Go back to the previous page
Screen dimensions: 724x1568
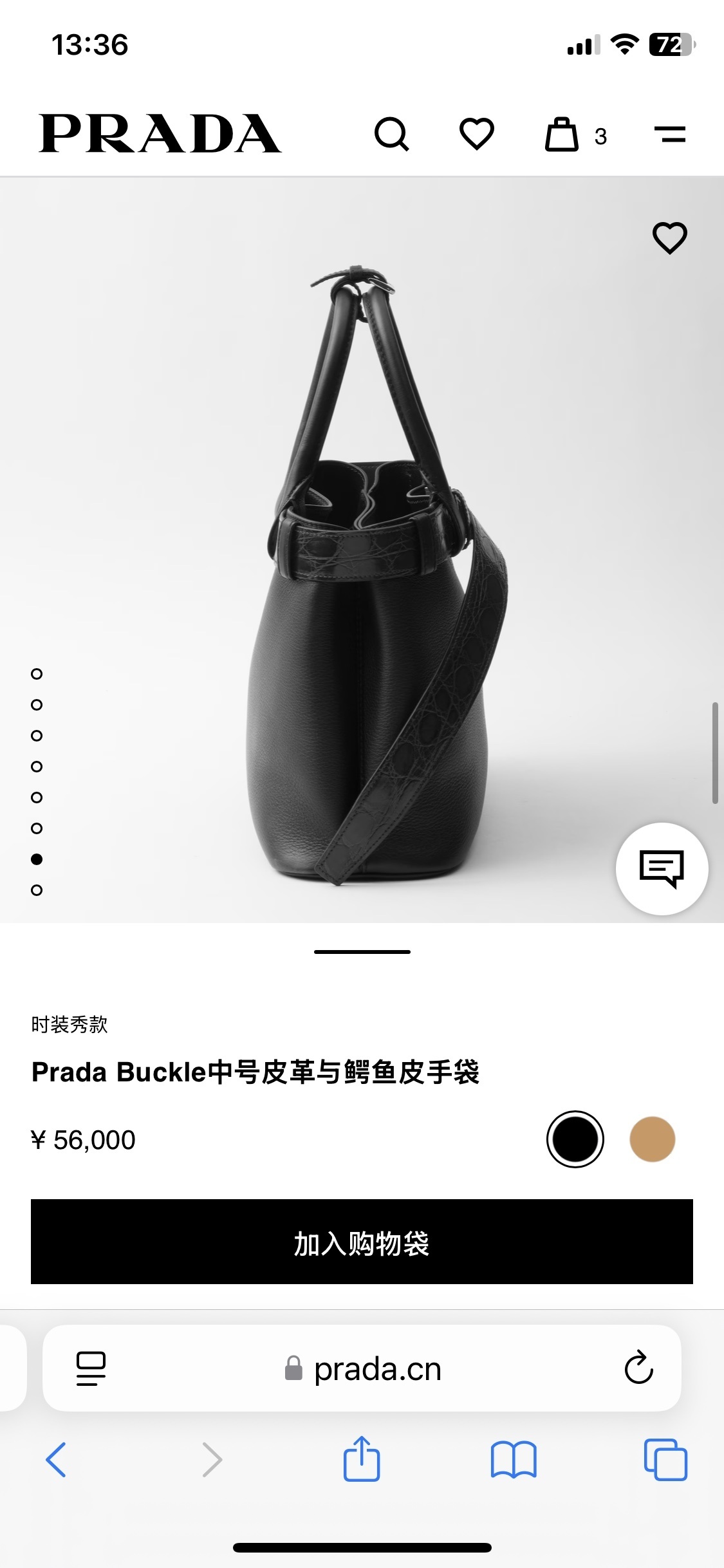tap(56, 1459)
